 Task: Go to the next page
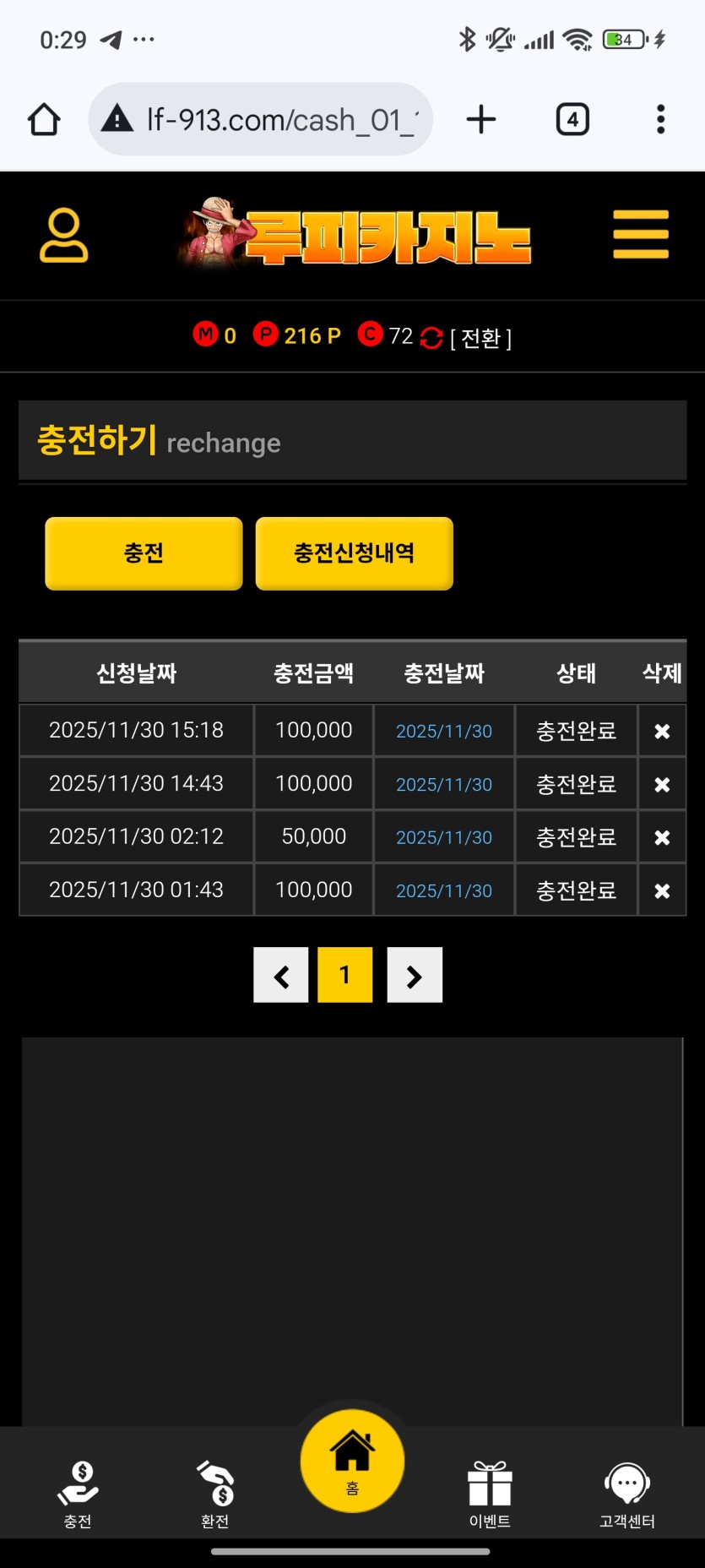[414, 976]
